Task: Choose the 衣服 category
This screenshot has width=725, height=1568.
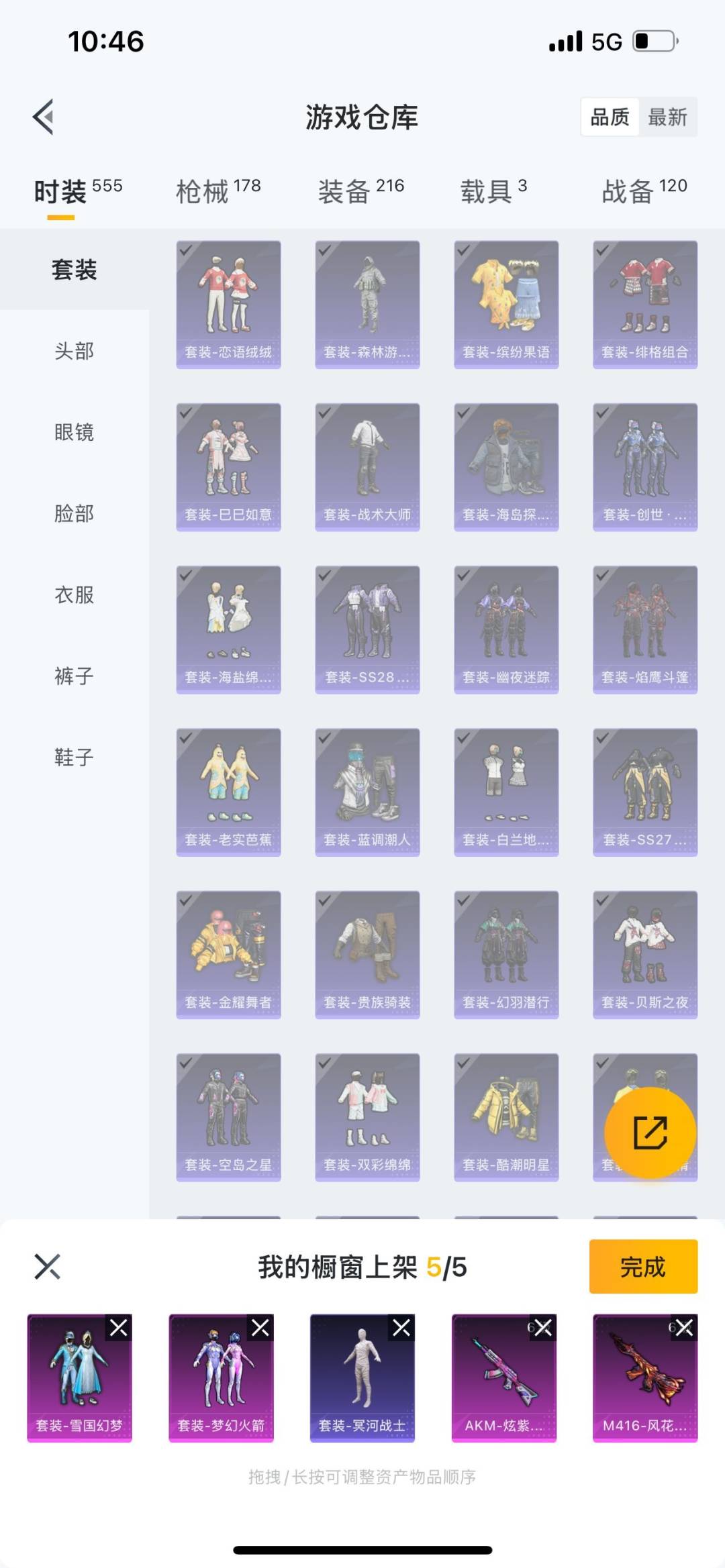Action: [x=74, y=594]
